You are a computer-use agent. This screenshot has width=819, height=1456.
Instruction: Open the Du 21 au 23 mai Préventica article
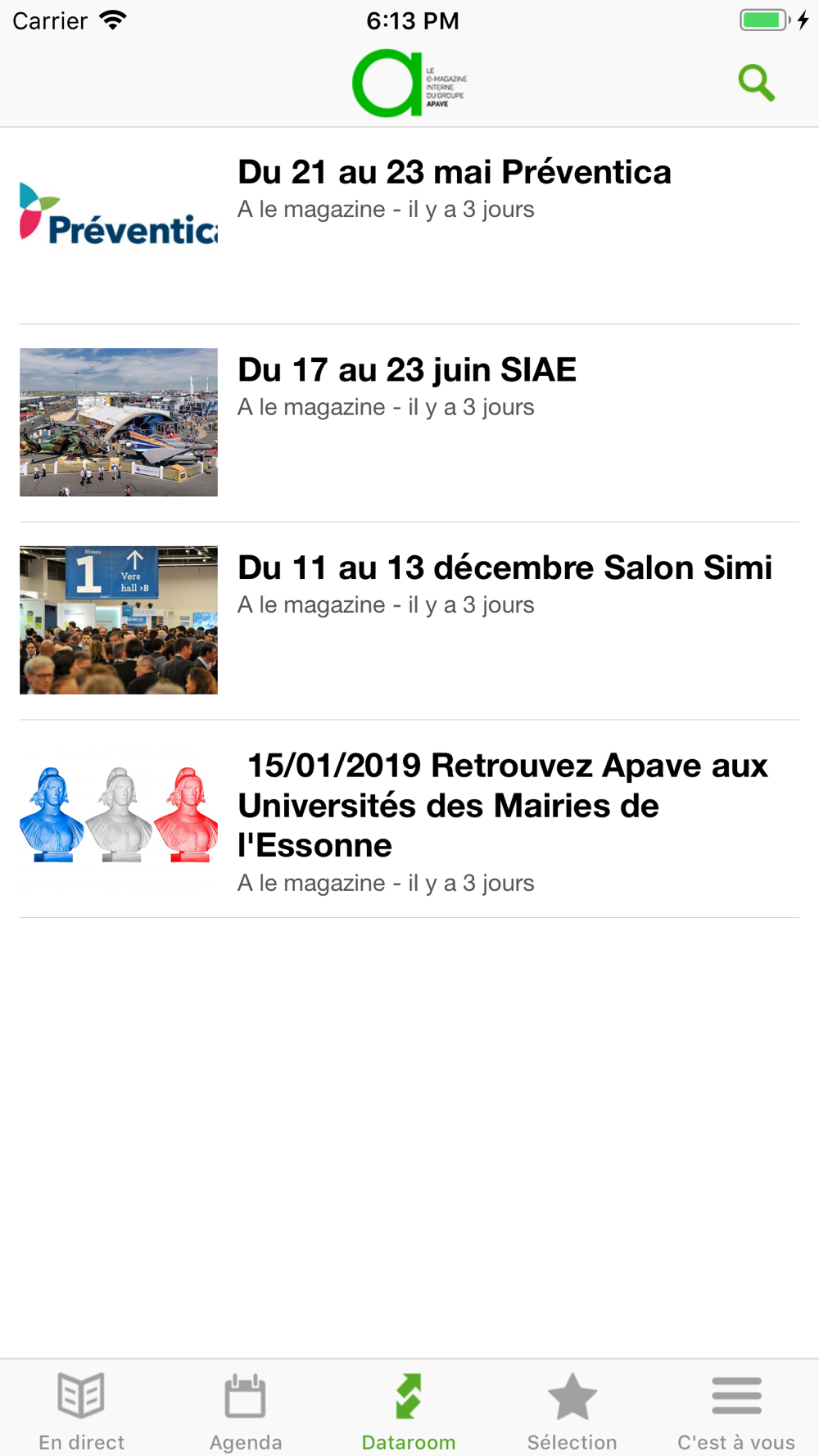409,225
